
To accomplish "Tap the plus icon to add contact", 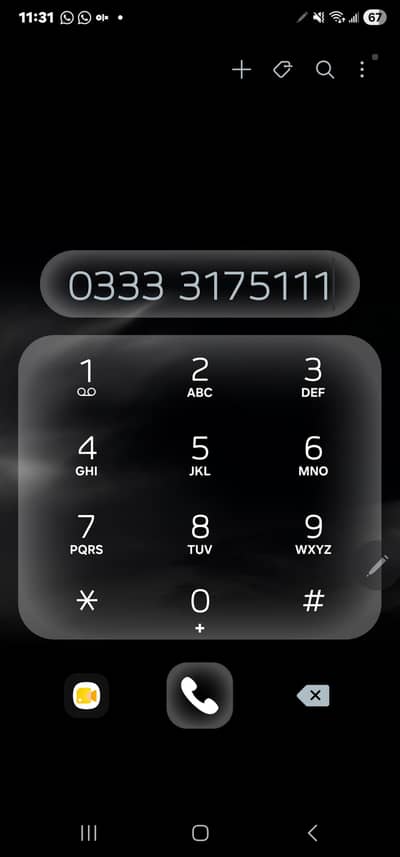I will click(x=242, y=70).
